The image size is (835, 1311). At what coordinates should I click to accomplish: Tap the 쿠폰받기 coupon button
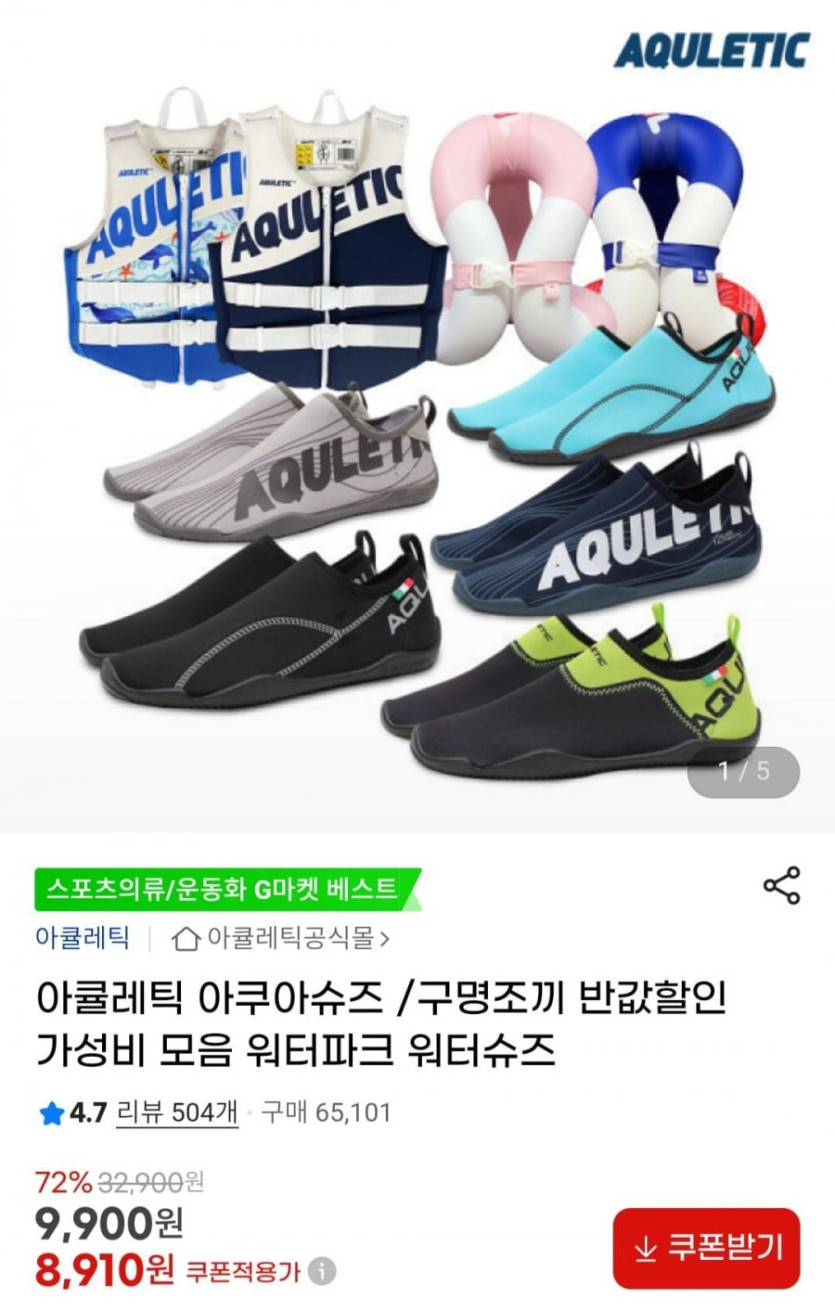point(706,1248)
